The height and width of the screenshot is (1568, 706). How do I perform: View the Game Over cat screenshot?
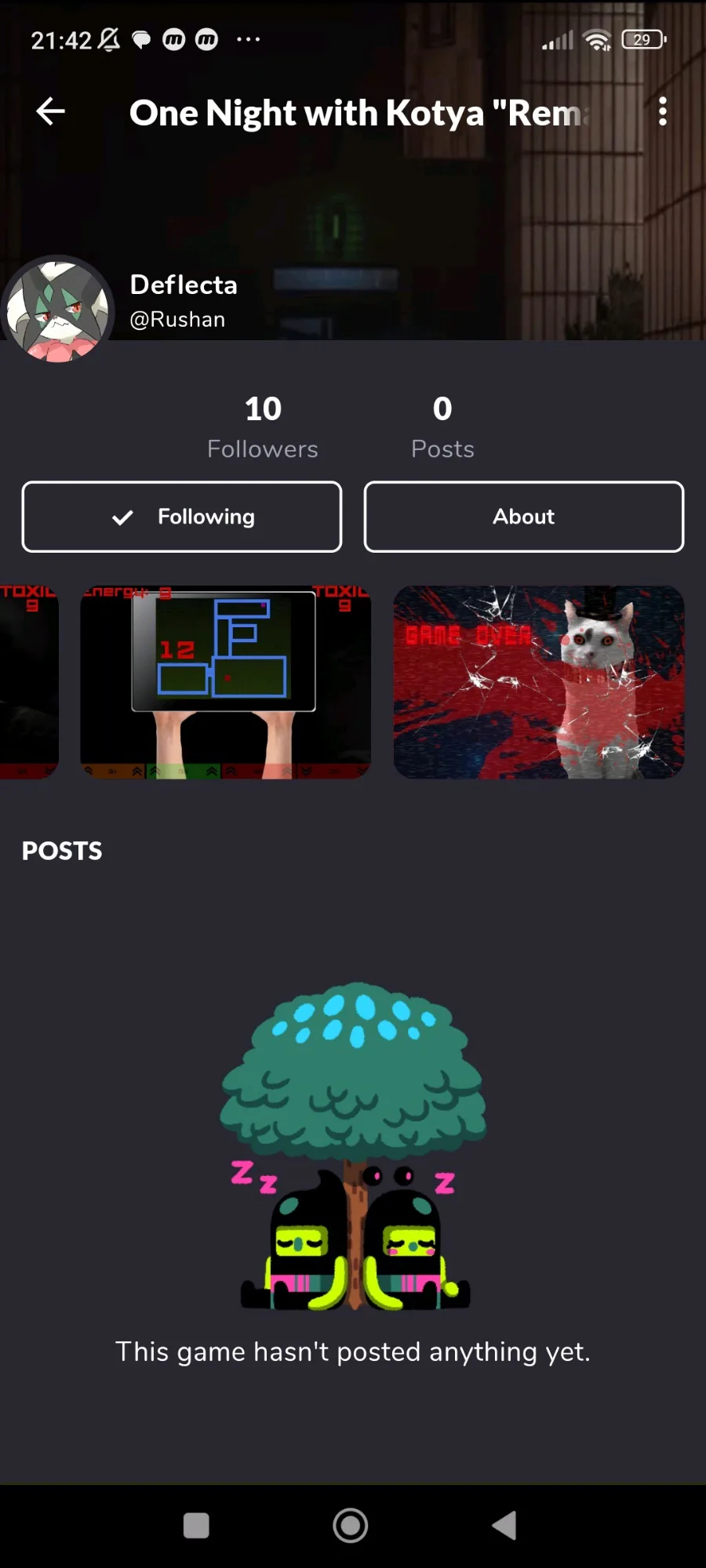pyautogui.click(x=539, y=682)
